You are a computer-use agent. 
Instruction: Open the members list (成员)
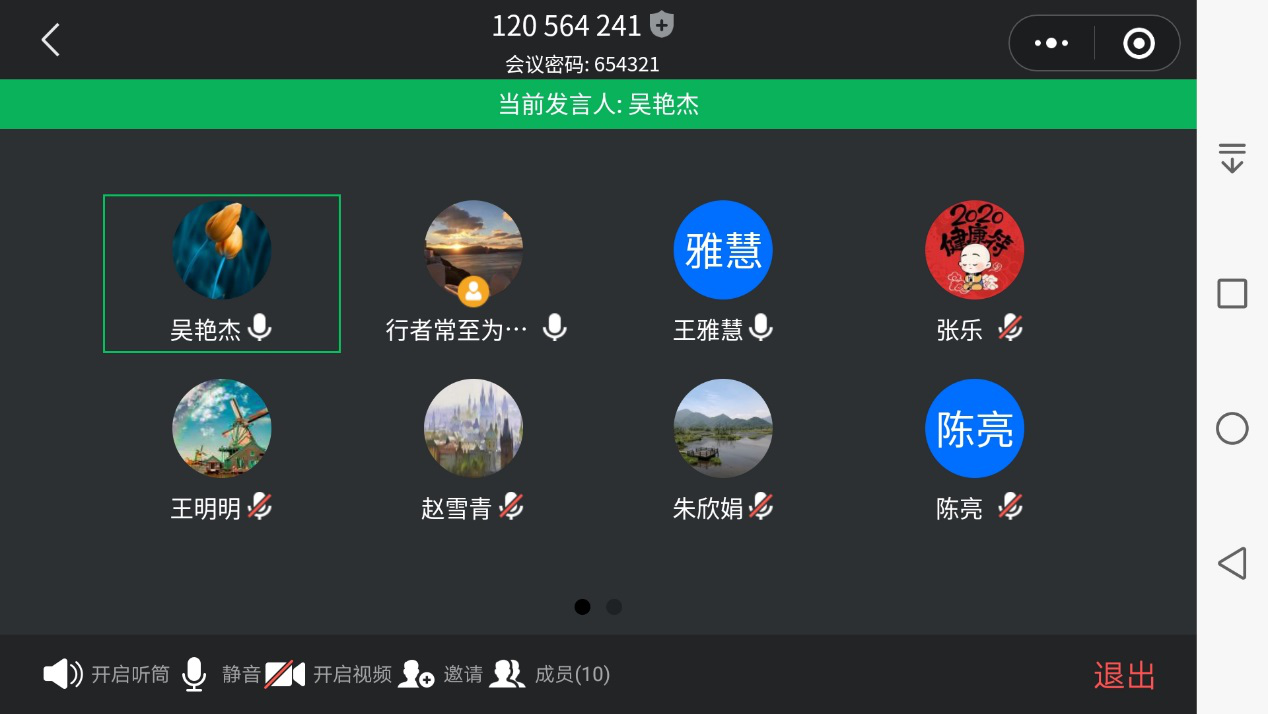coord(550,674)
